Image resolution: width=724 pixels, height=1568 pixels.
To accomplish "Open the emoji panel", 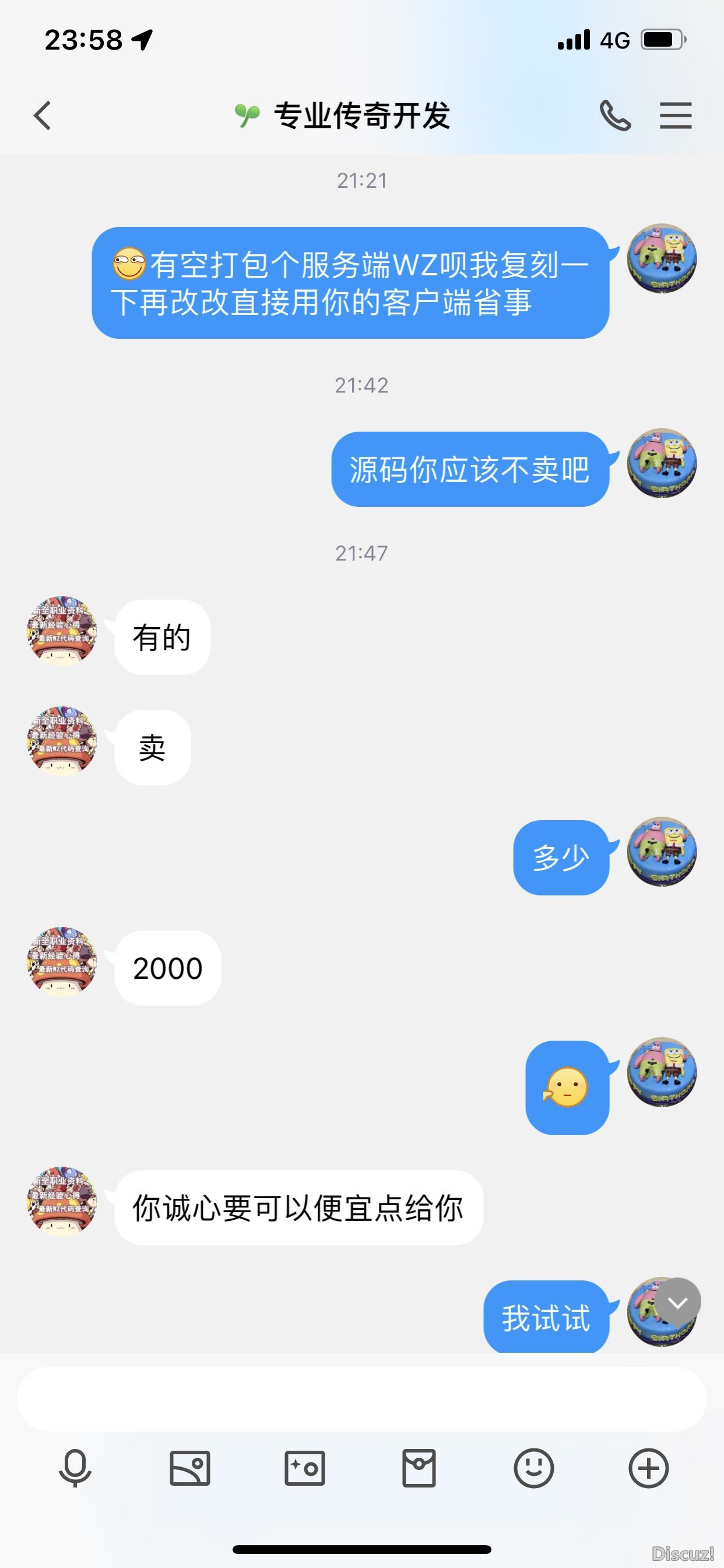I will point(533,1468).
